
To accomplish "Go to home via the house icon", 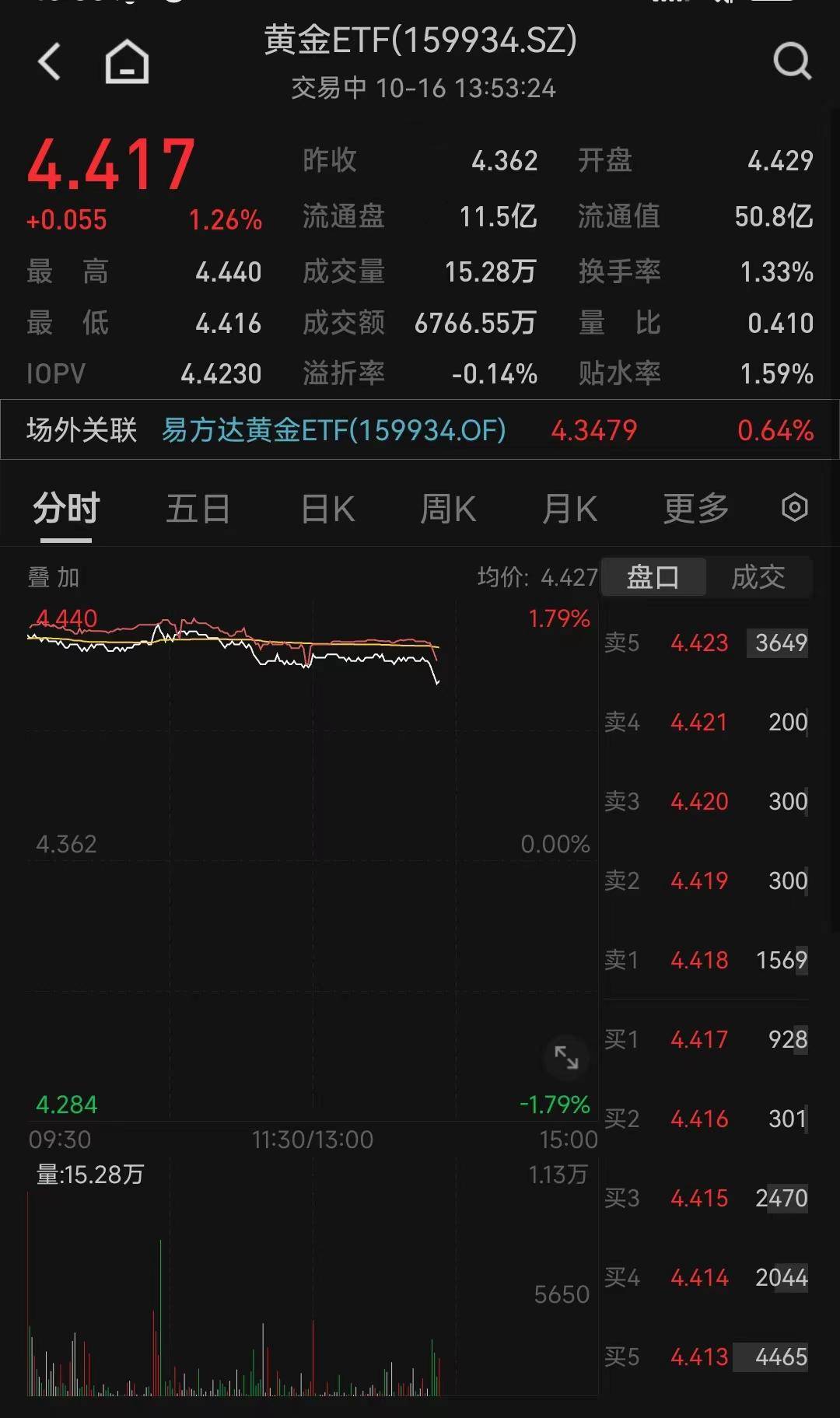I will tap(127, 61).
